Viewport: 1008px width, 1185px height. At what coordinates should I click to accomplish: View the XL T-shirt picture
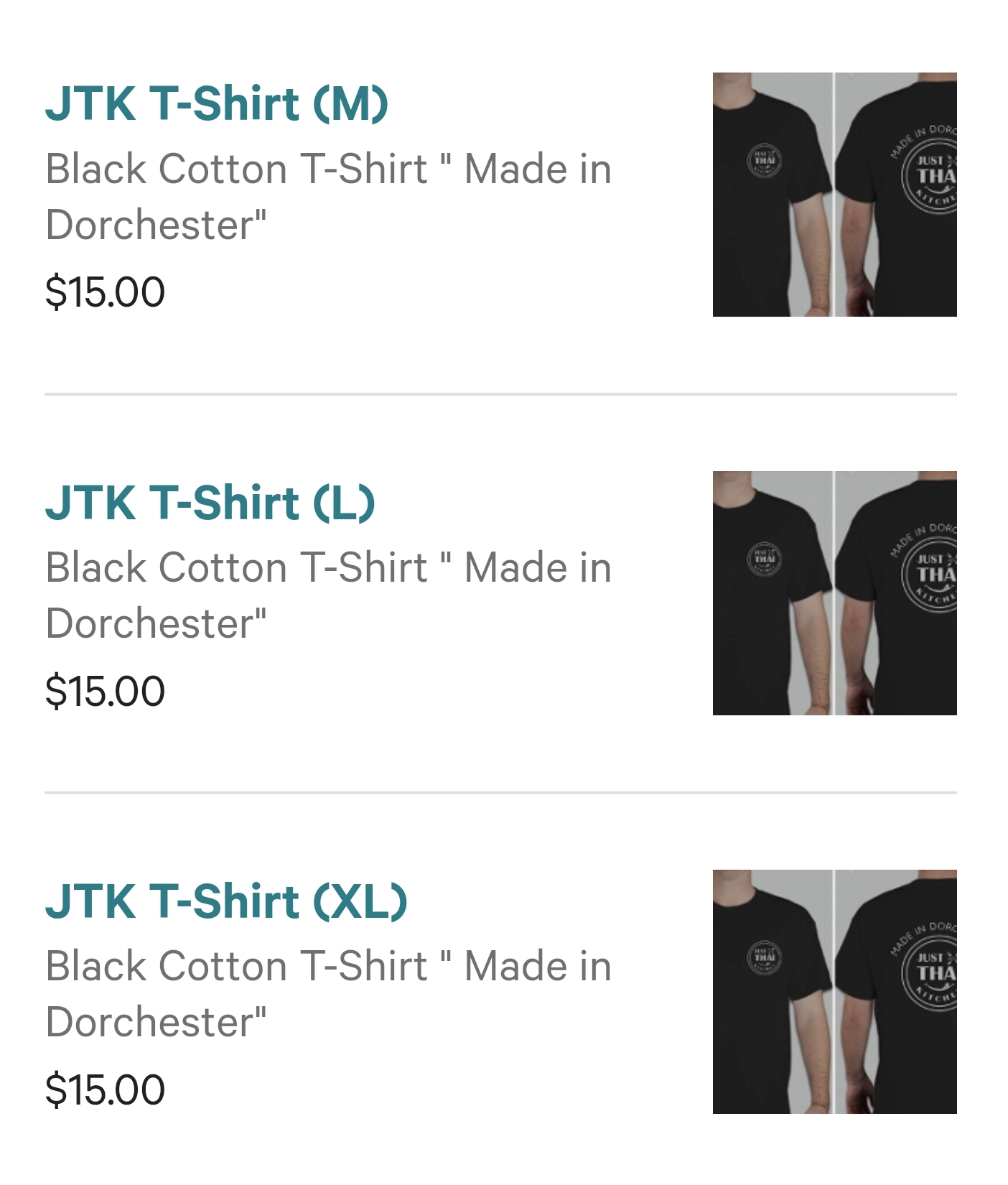point(834,992)
